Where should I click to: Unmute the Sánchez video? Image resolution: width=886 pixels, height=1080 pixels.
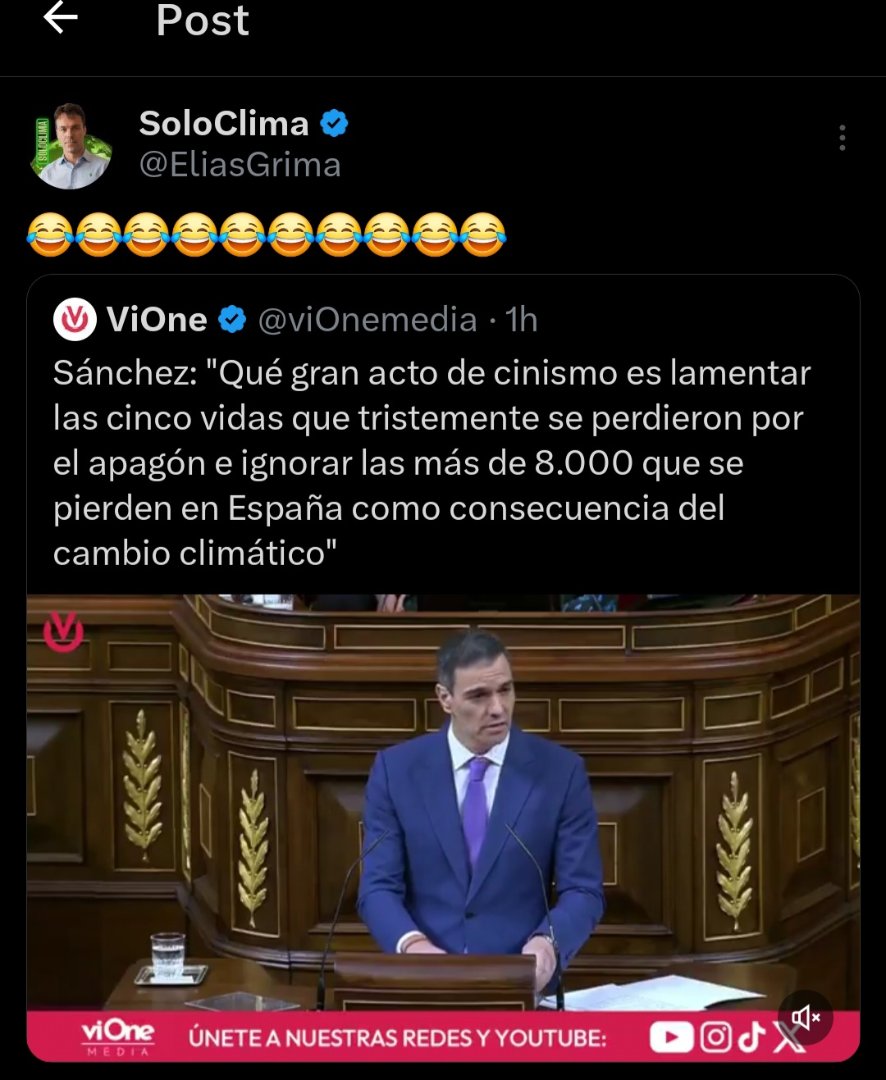[x=806, y=1017]
